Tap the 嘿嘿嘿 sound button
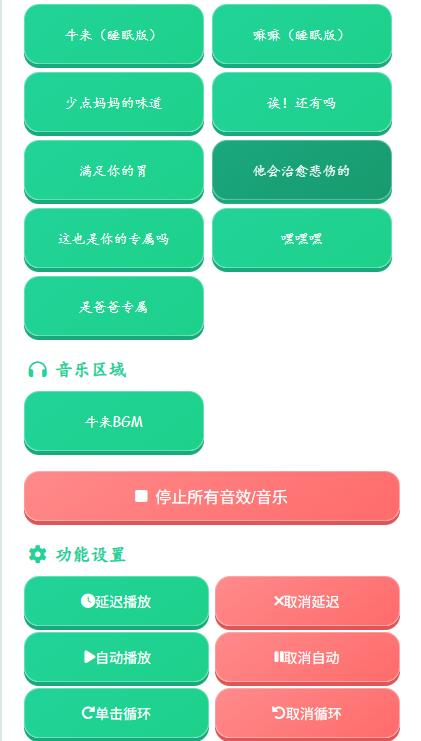 [302, 239]
